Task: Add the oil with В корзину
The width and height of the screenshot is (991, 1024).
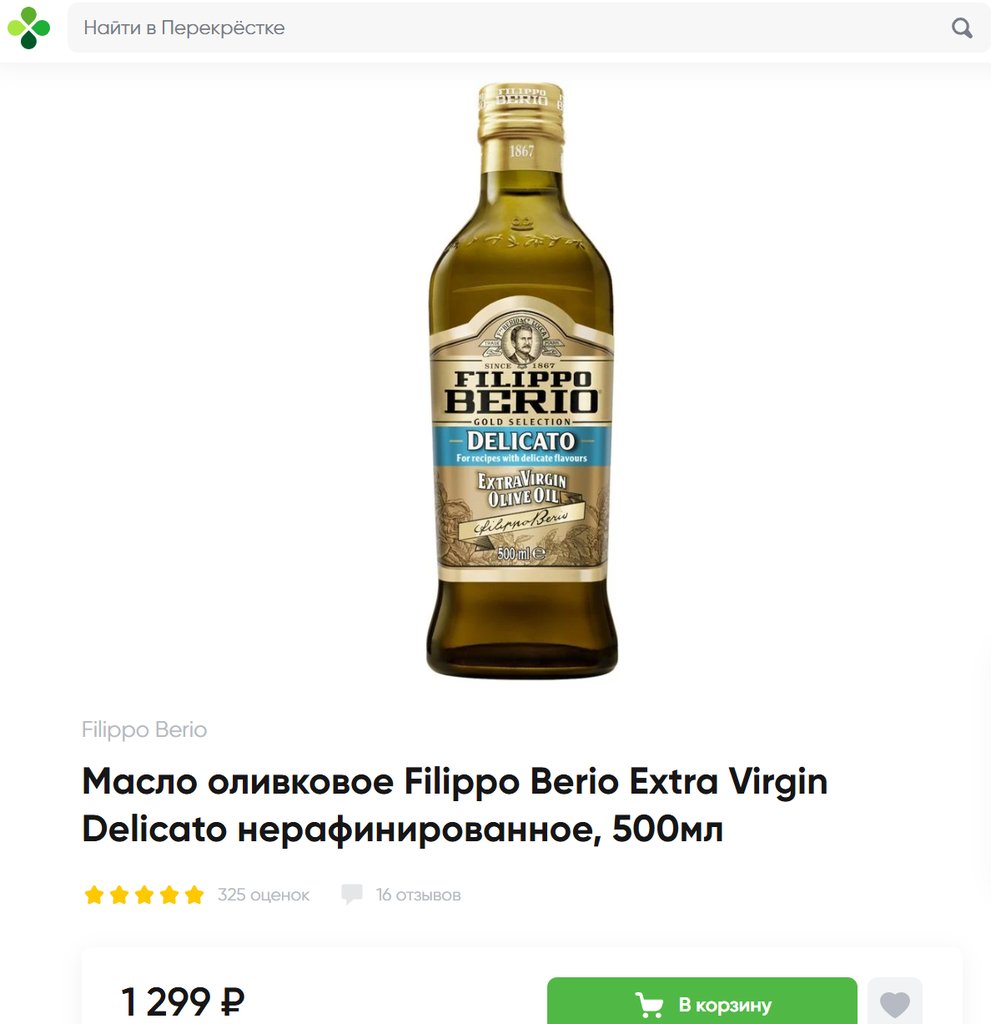Action: [702, 1003]
